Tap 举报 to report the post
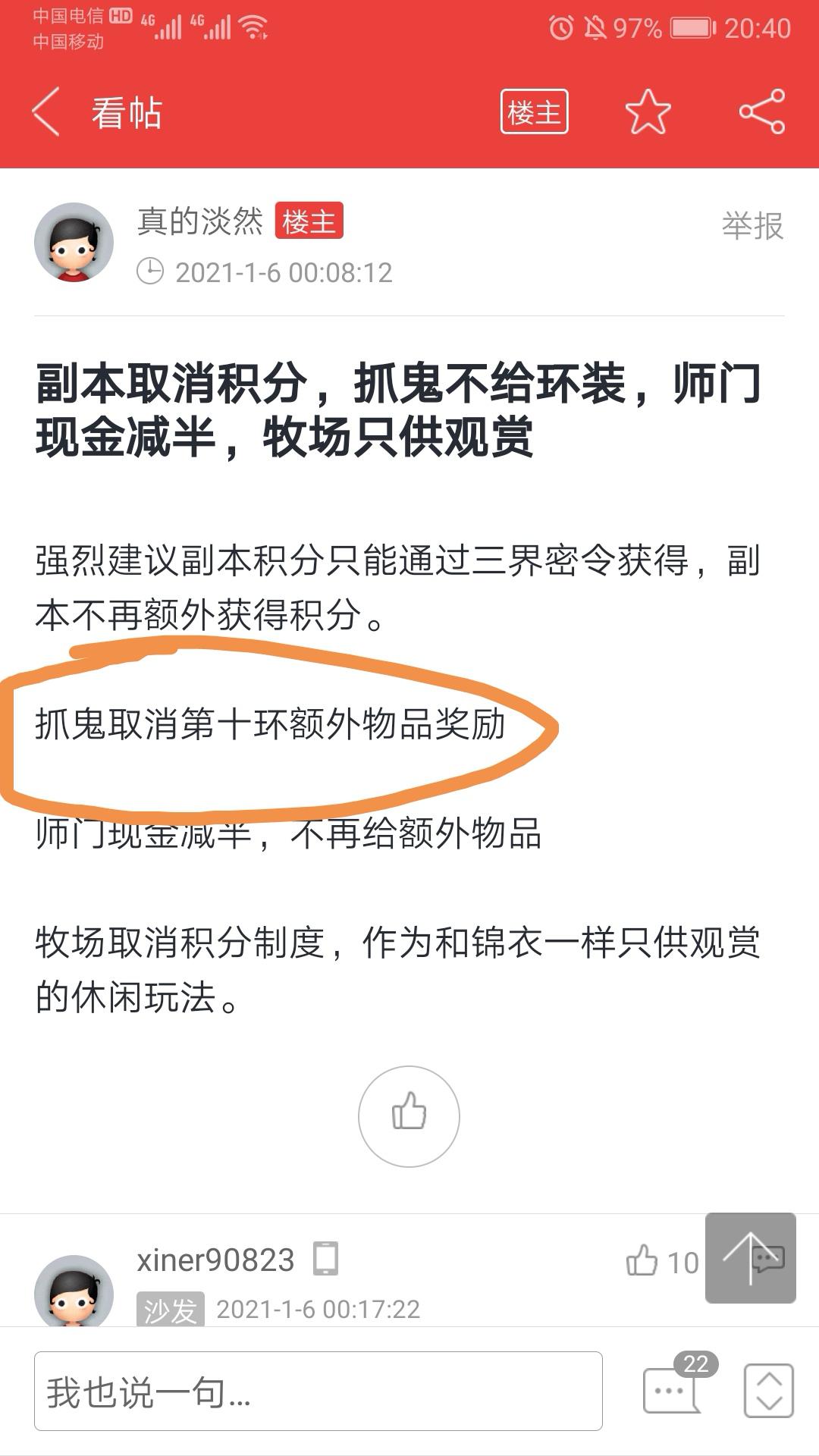Viewport: 819px width, 1456px height. click(x=752, y=226)
